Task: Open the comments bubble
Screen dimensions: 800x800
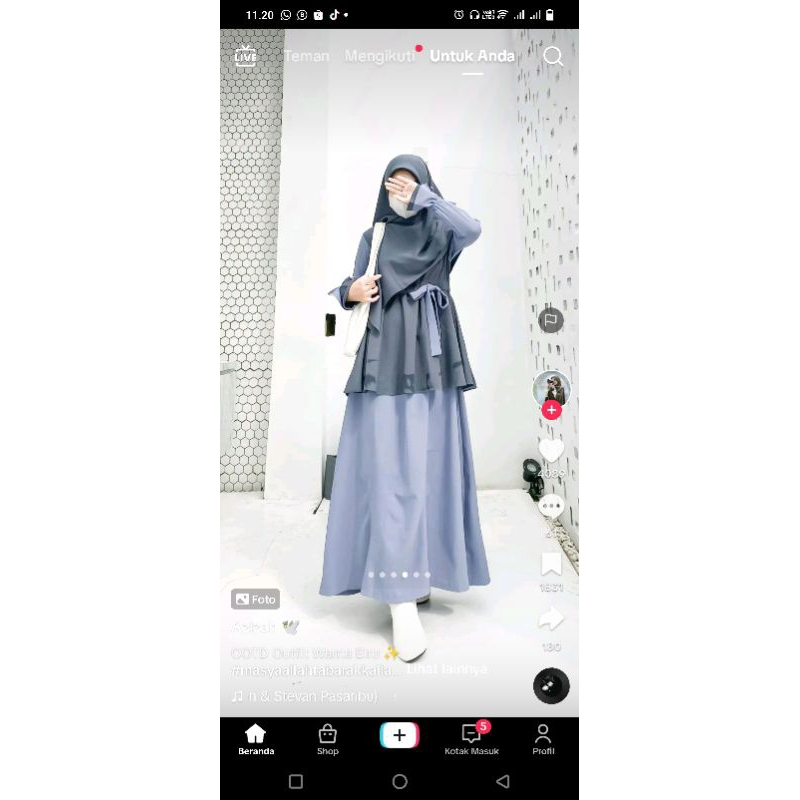Action: click(x=551, y=506)
